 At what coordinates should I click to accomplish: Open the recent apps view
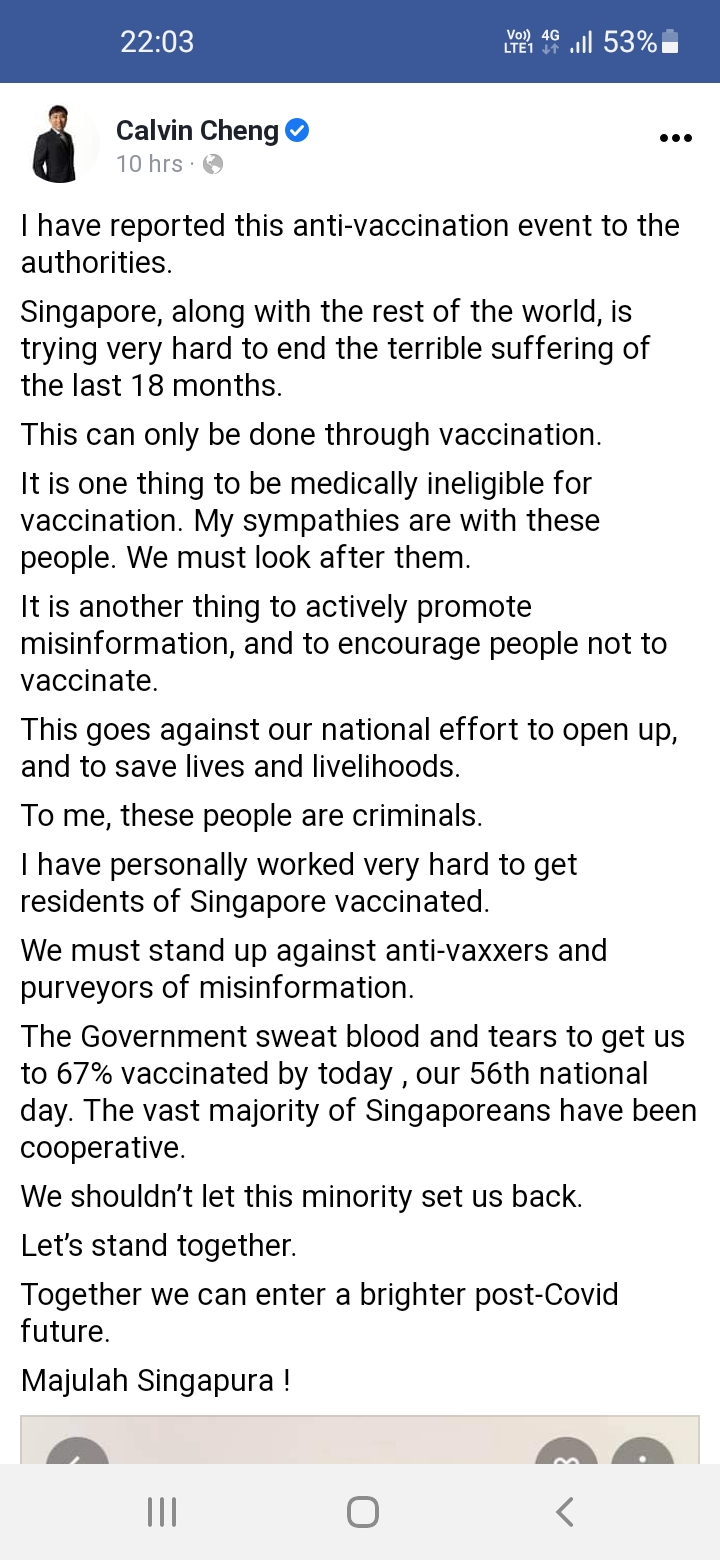coord(162,1512)
